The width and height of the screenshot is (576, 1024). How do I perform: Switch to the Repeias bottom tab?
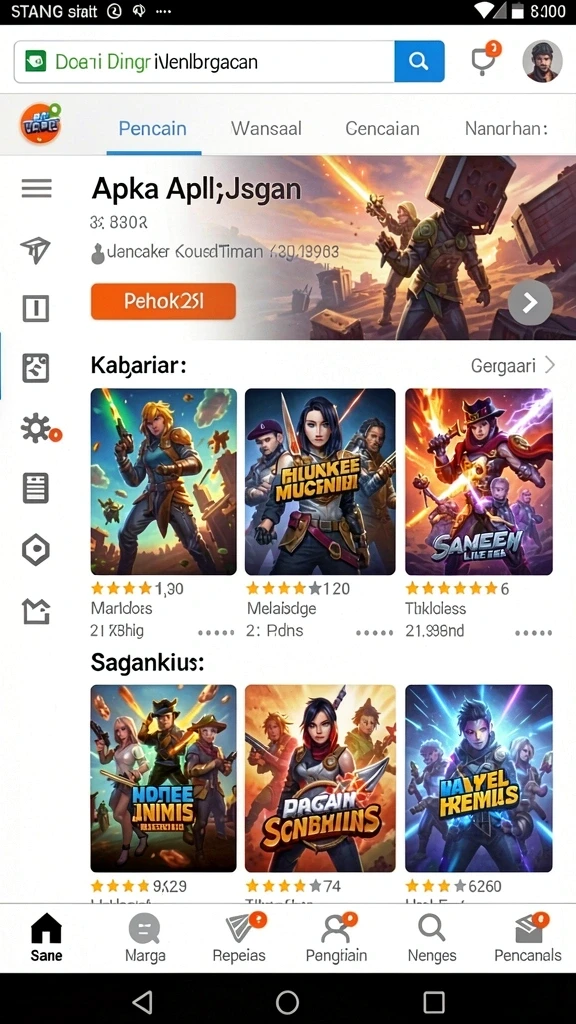coord(239,938)
